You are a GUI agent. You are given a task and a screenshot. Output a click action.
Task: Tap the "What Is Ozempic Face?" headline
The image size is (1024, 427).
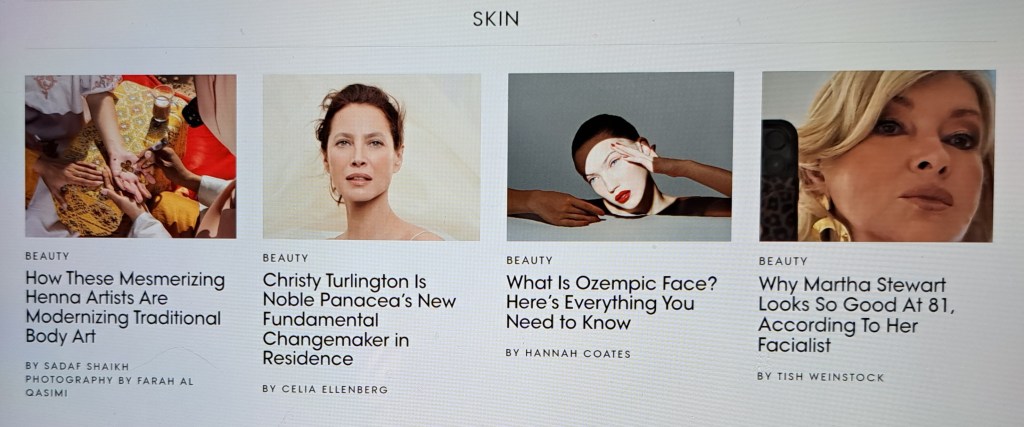(612, 302)
